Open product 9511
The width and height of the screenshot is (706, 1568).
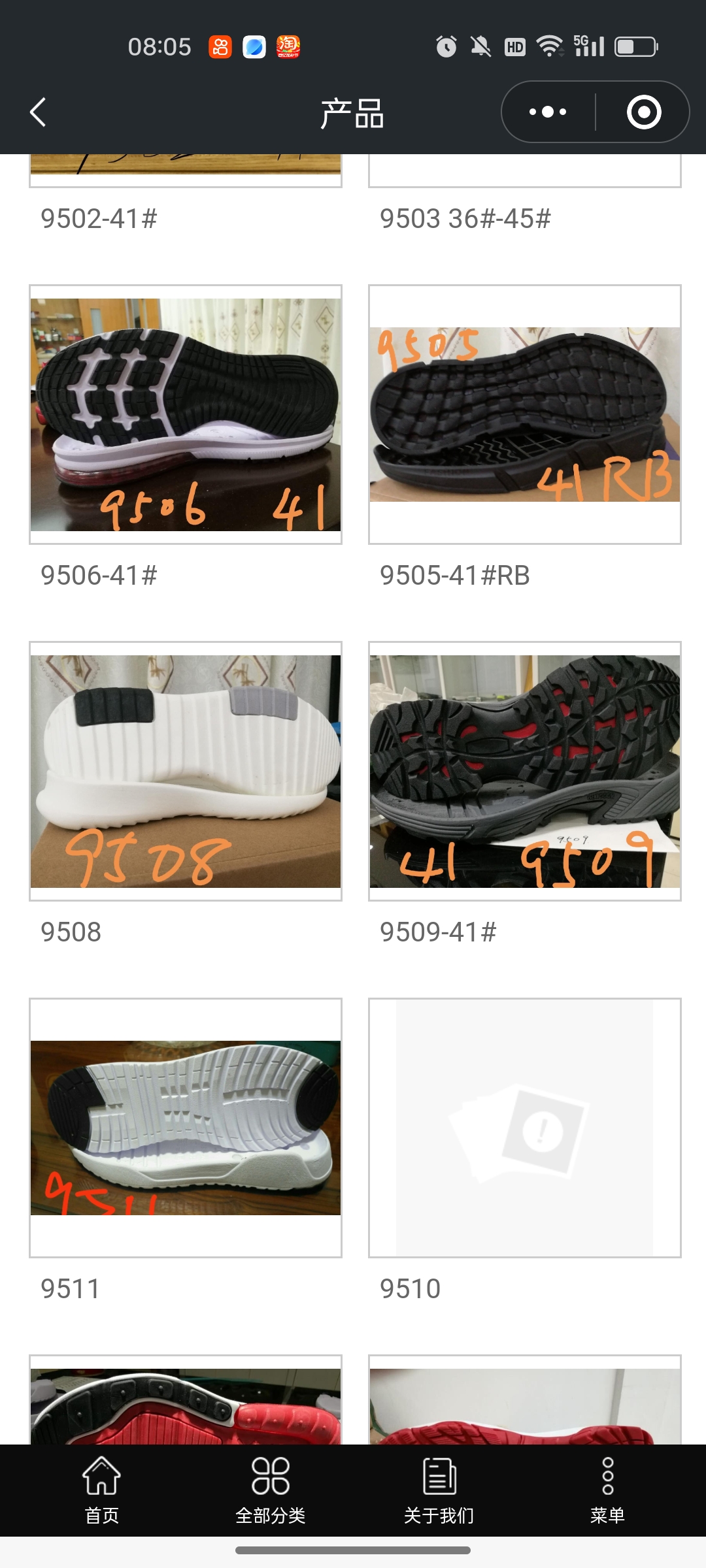[186, 1128]
